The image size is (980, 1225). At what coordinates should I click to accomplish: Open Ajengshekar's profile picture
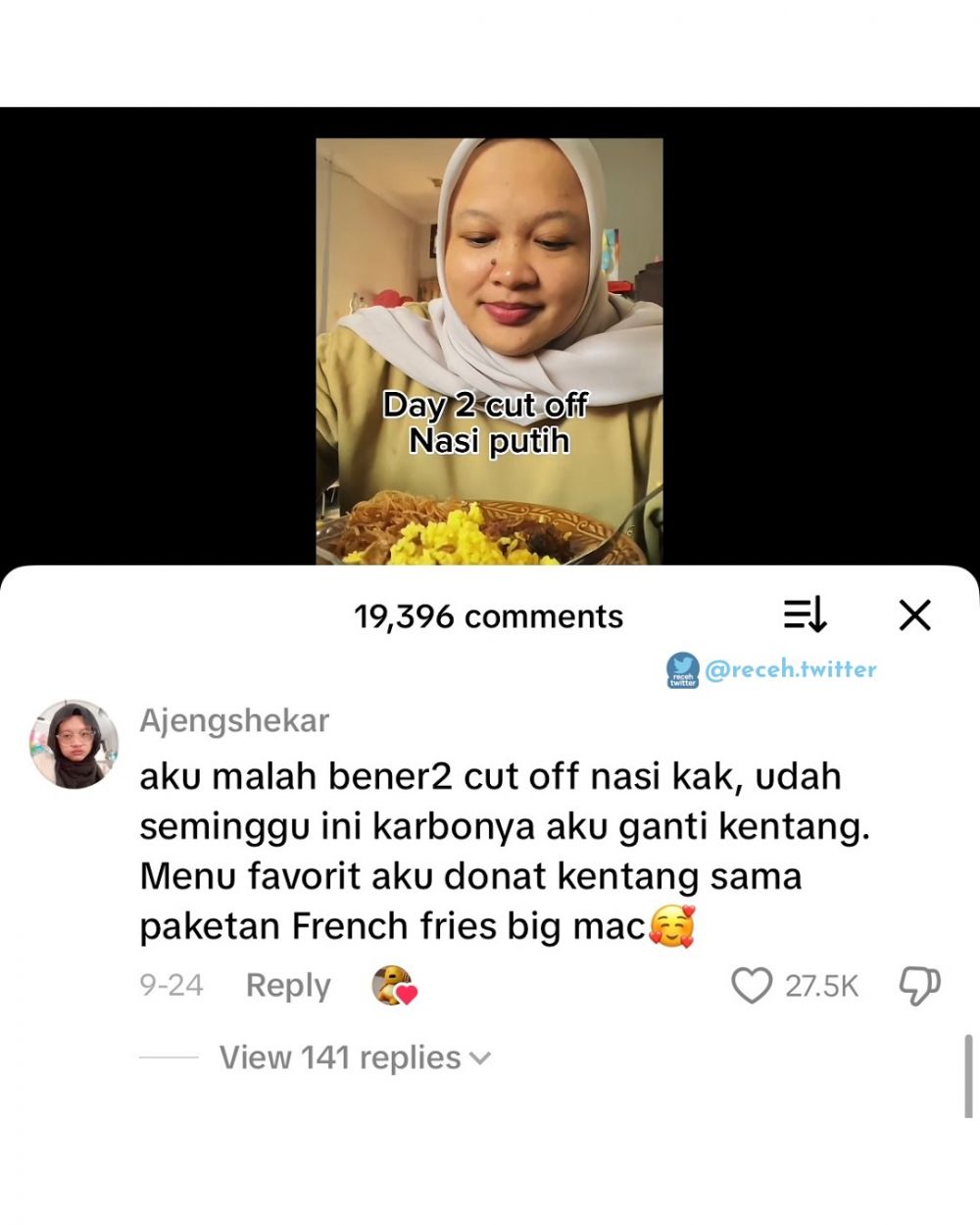tap(73, 744)
